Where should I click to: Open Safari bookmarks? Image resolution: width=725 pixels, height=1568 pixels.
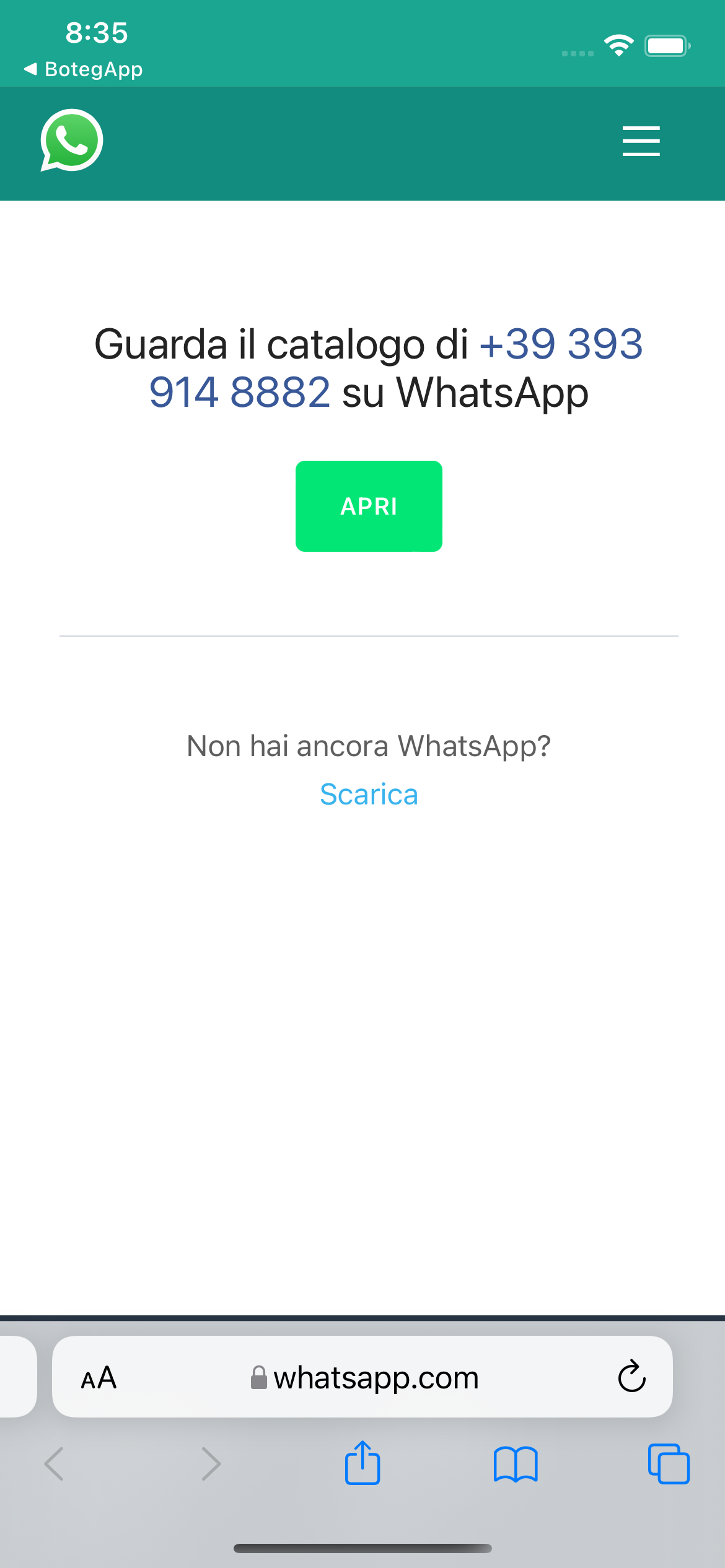click(x=516, y=1465)
